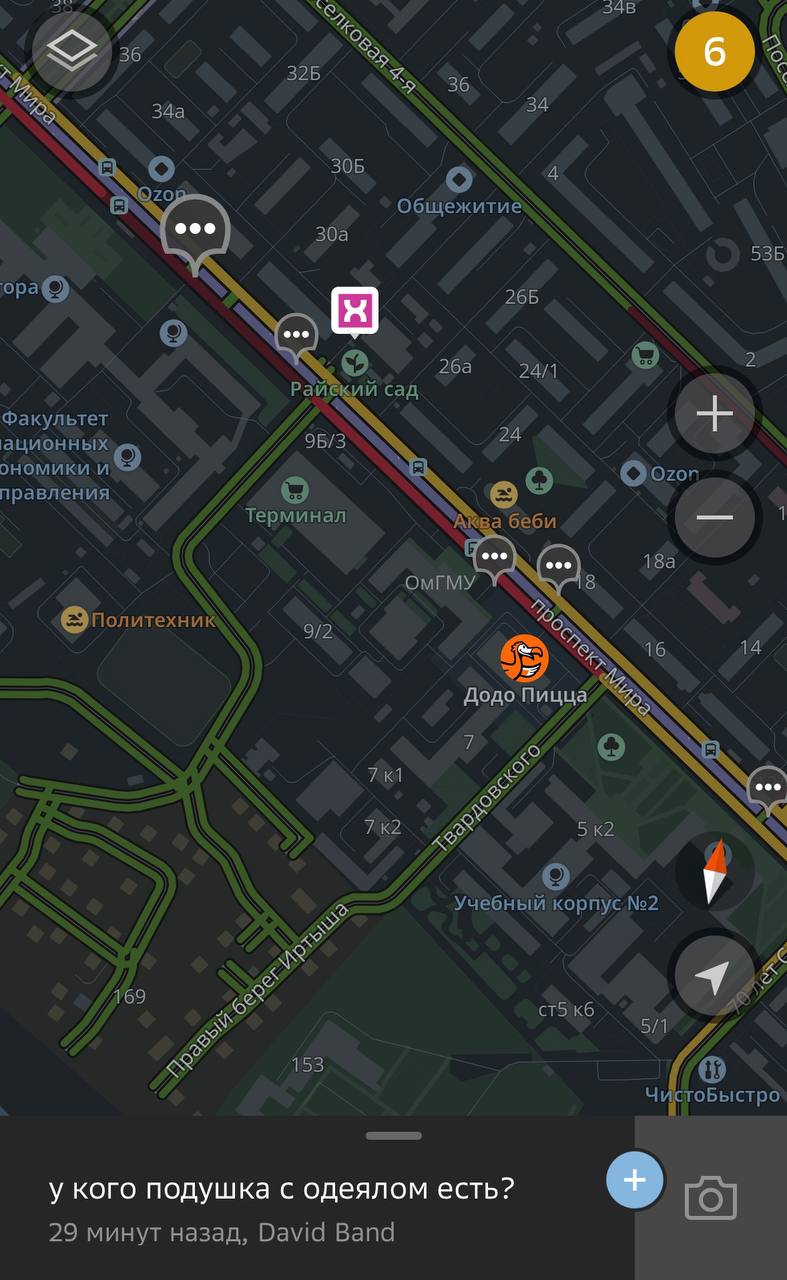The height and width of the screenshot is (1280, 787).
Task: Open the Додо Пицца place marker
Action: point(525,659)
